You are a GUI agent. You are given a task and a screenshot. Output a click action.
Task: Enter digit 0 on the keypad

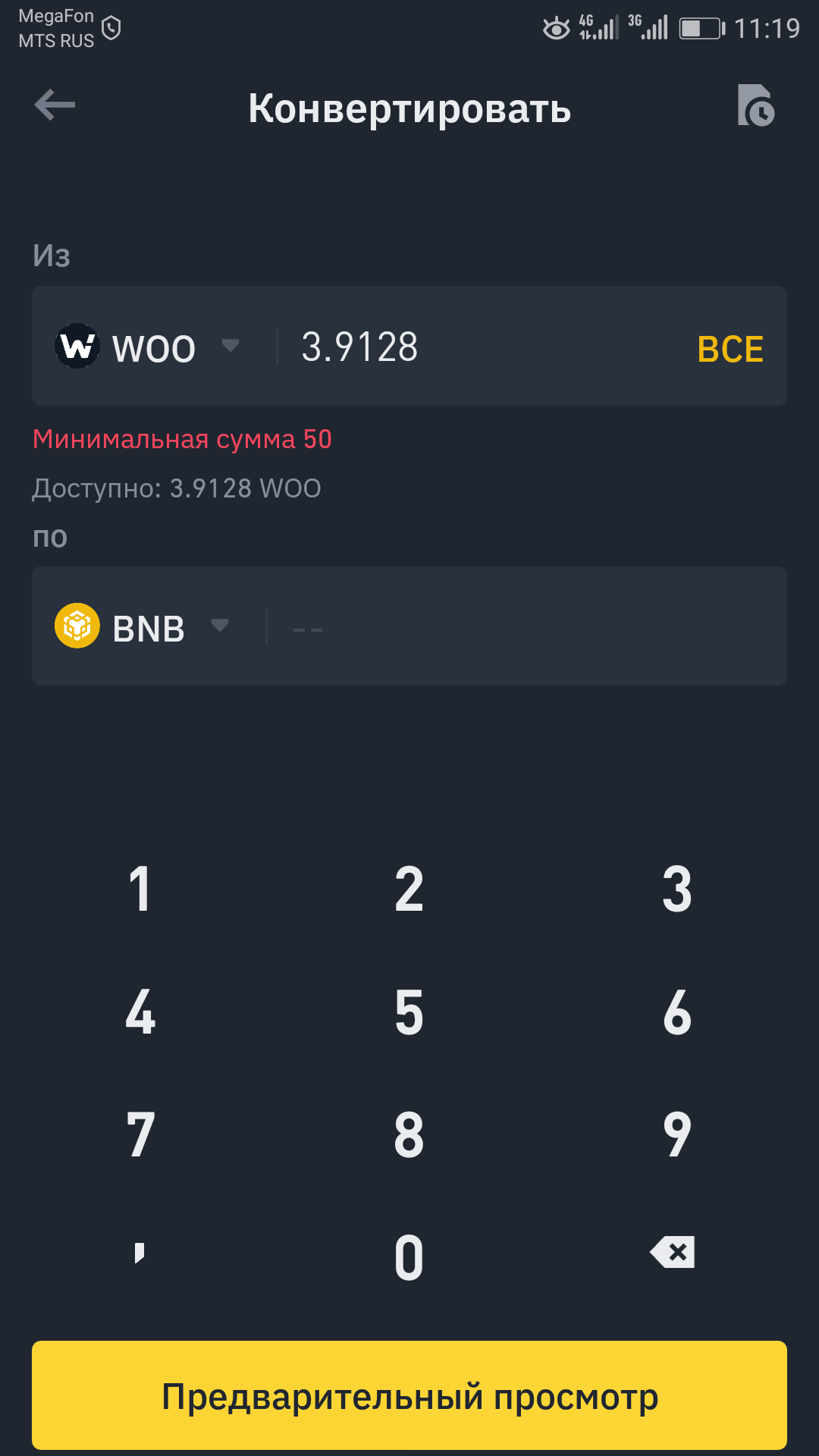(x=409, y=1257)
